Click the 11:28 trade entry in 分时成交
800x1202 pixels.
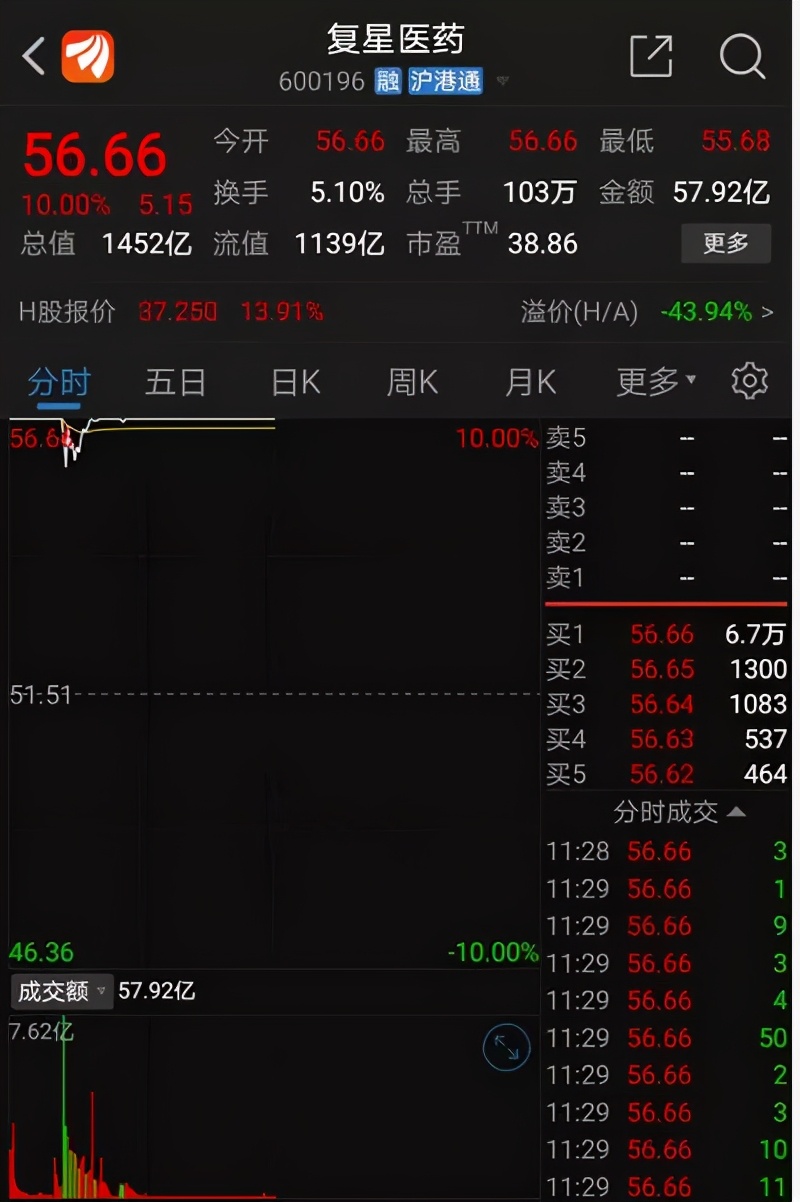coord(660,851)
